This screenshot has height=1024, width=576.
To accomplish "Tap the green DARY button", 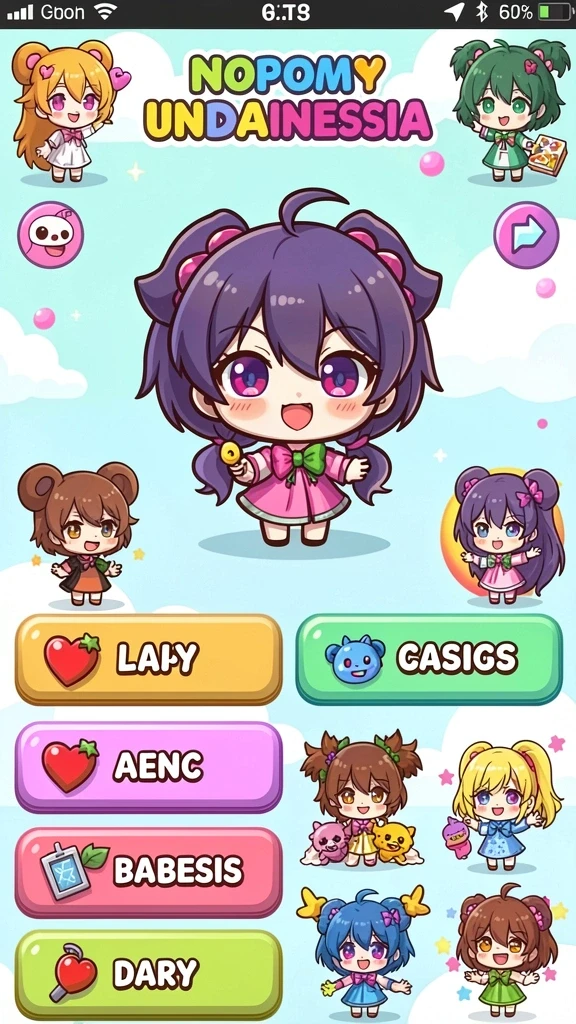I will pos(149,974).
